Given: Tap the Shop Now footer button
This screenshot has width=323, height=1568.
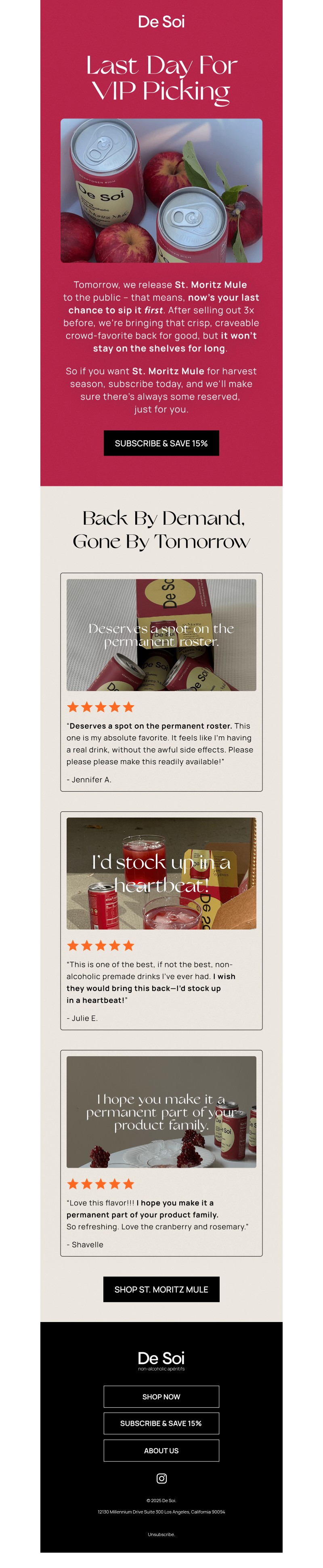Looking at the screenshot, I should (161, 1396).
